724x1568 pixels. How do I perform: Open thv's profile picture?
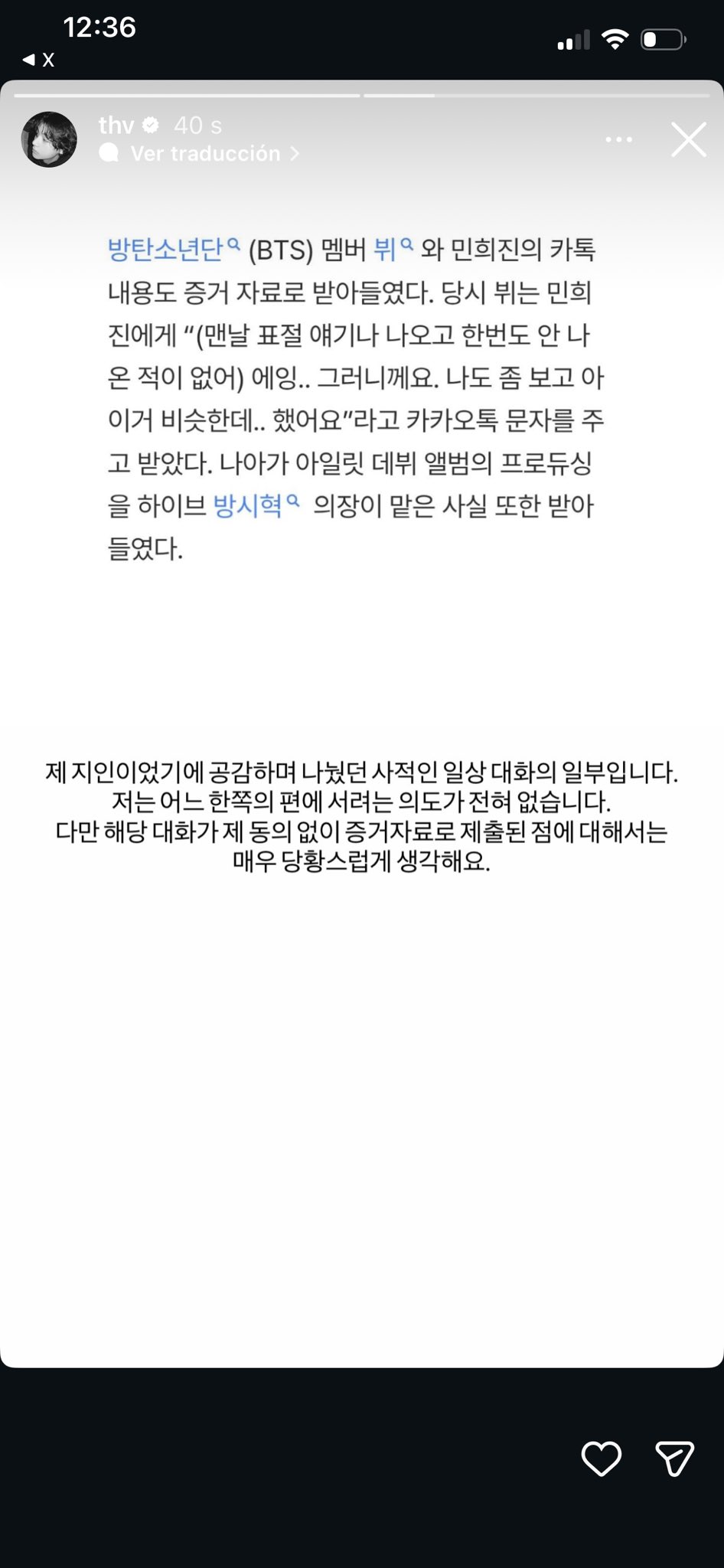pyautogui.click(x=49, y=139)
